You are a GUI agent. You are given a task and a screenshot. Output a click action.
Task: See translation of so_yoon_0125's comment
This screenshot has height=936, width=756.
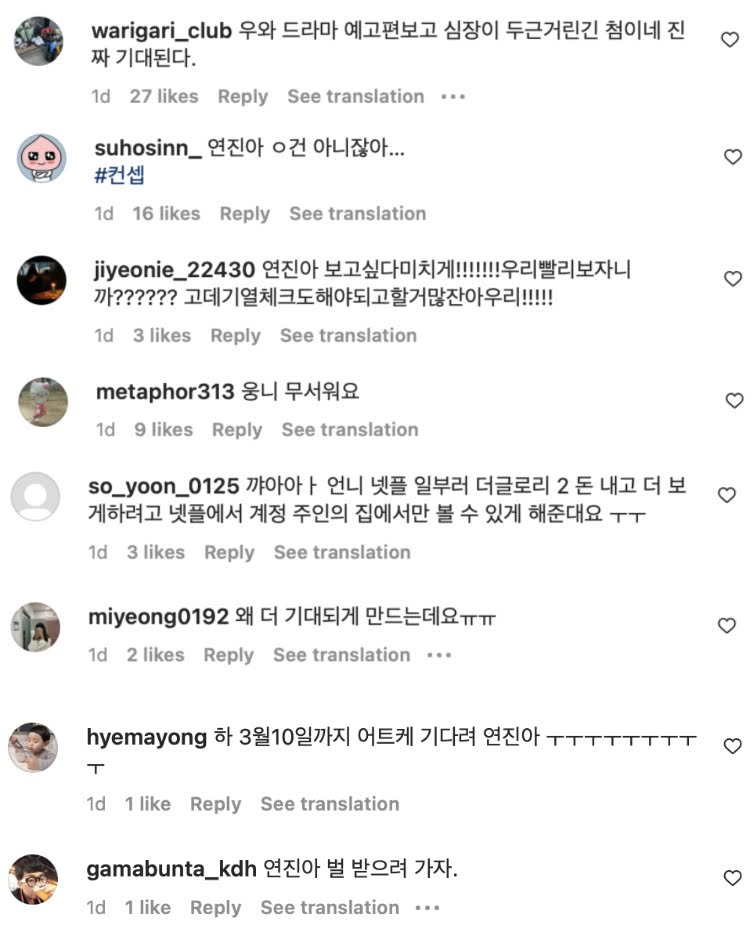(x=342, y=552)
